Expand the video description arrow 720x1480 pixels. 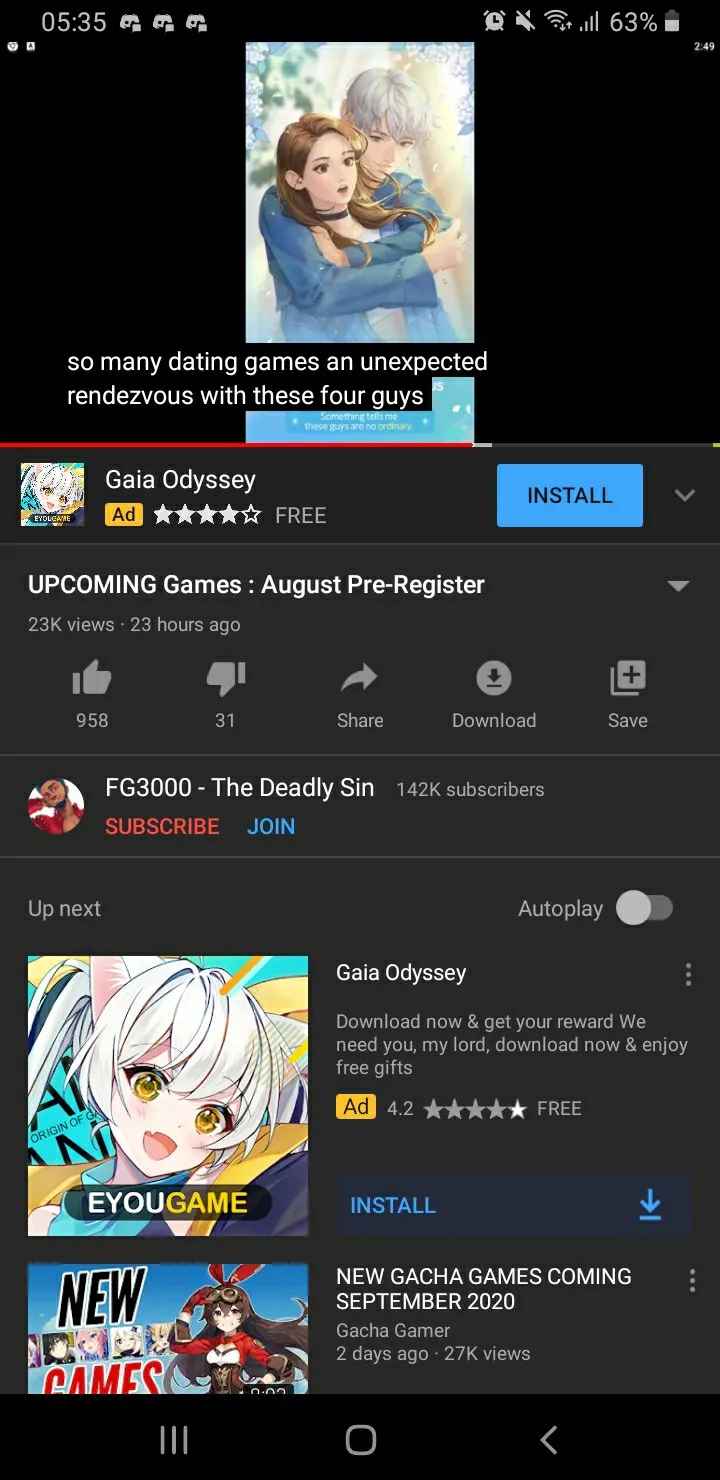click(678, 586)
